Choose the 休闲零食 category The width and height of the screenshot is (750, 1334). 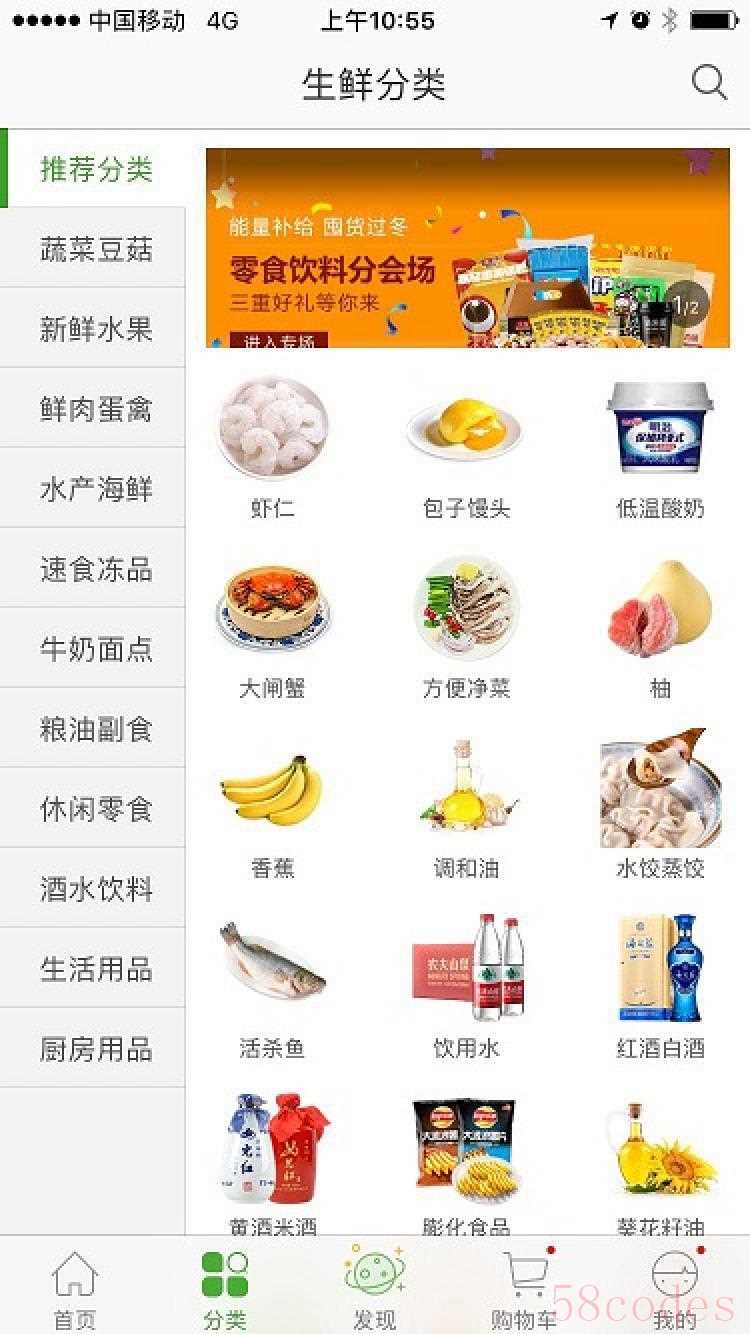(96, 809)
